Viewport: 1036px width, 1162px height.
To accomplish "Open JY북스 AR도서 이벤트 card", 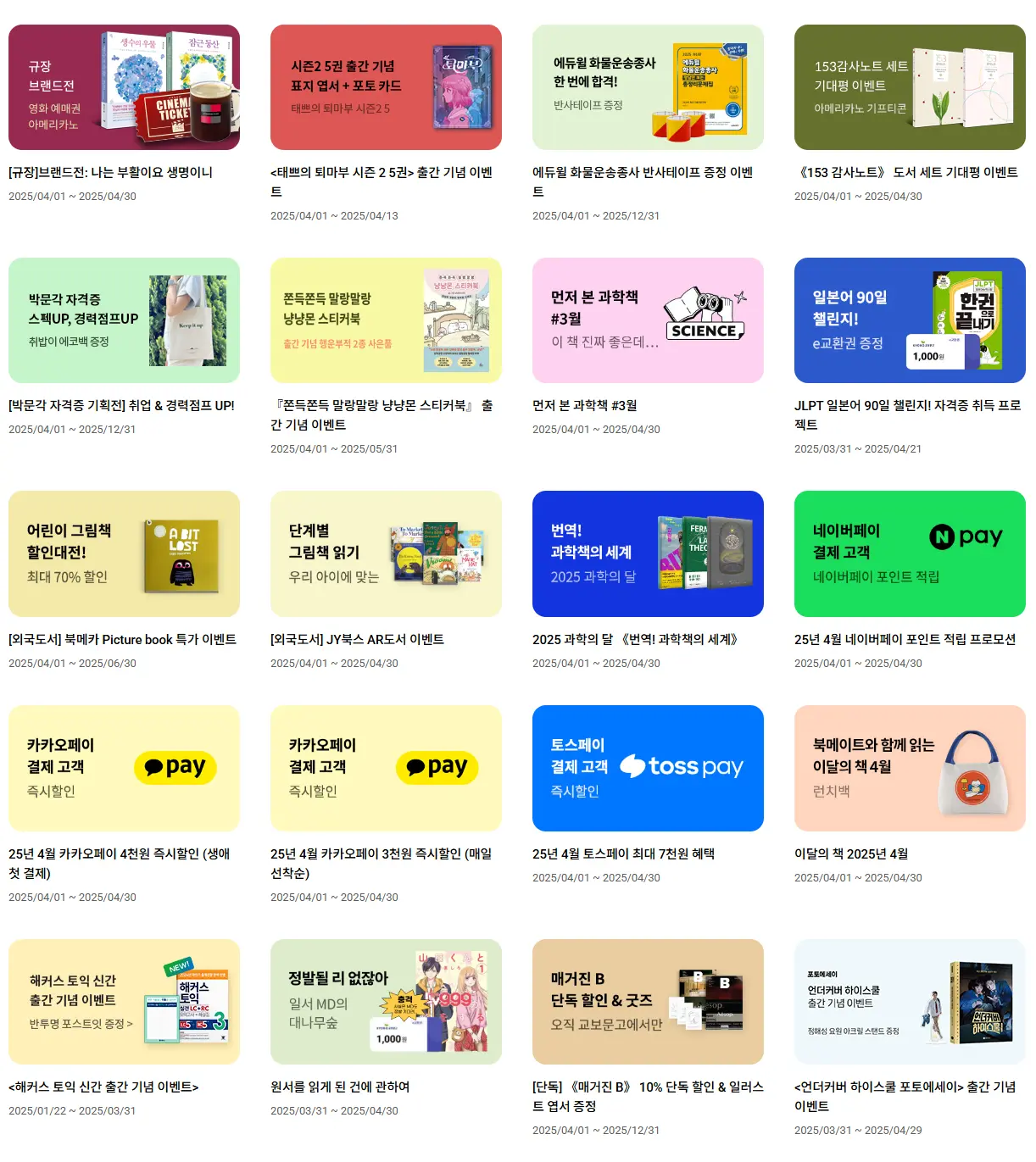I will pos(386,553).
